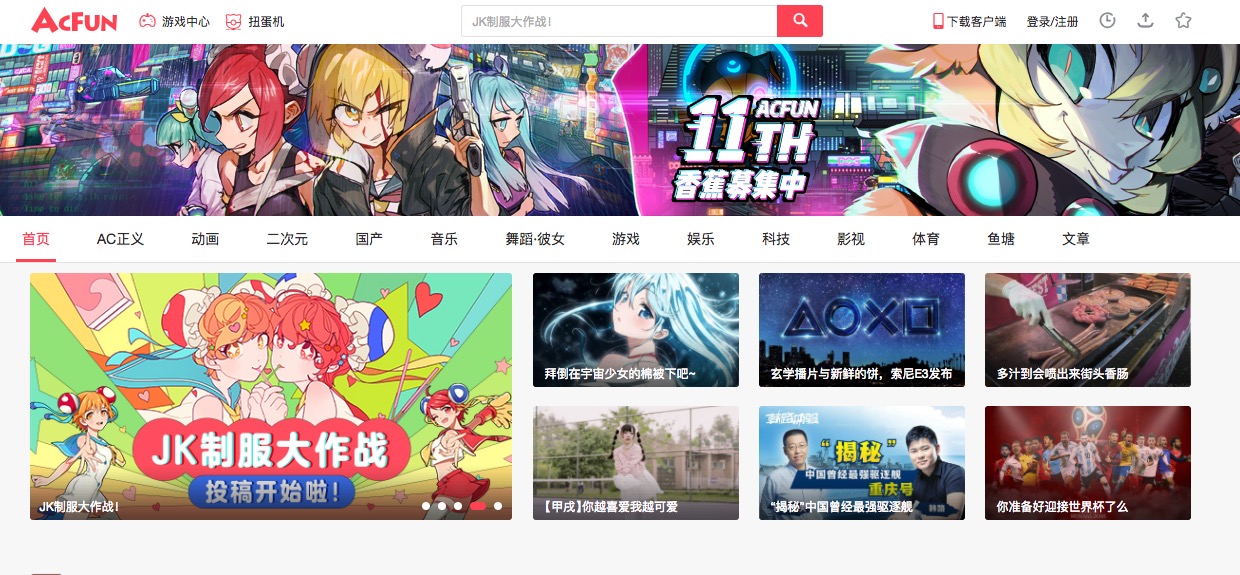Open the JK制服大作战 carousel banner
Image resolution: width=1240 pixels, height=575 pixels.
click(270, 396)
